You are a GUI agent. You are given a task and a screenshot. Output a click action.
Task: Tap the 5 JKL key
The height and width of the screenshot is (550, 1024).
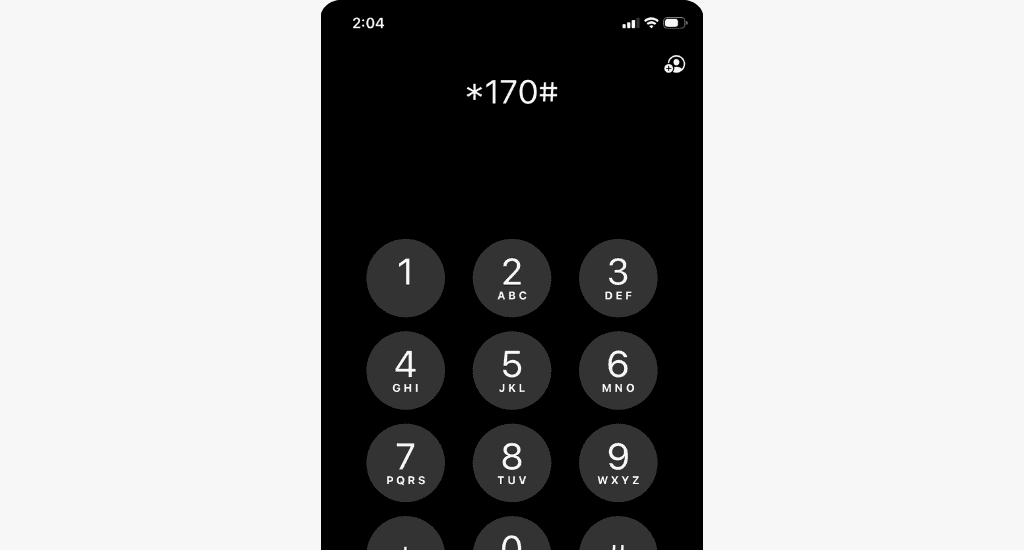coord(512,370)
